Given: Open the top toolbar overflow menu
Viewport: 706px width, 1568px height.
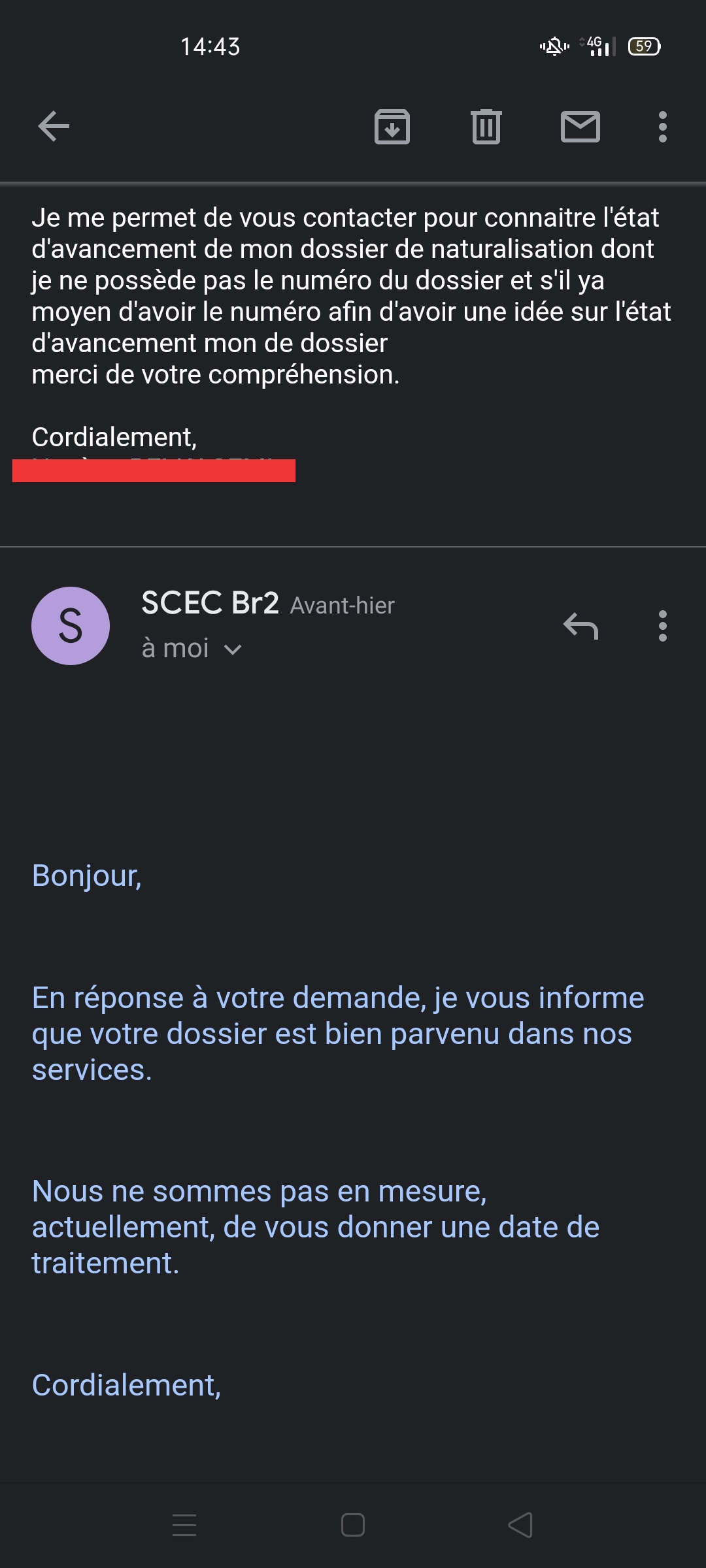Looking at the screenshot, I should click(x=662, y=127).
